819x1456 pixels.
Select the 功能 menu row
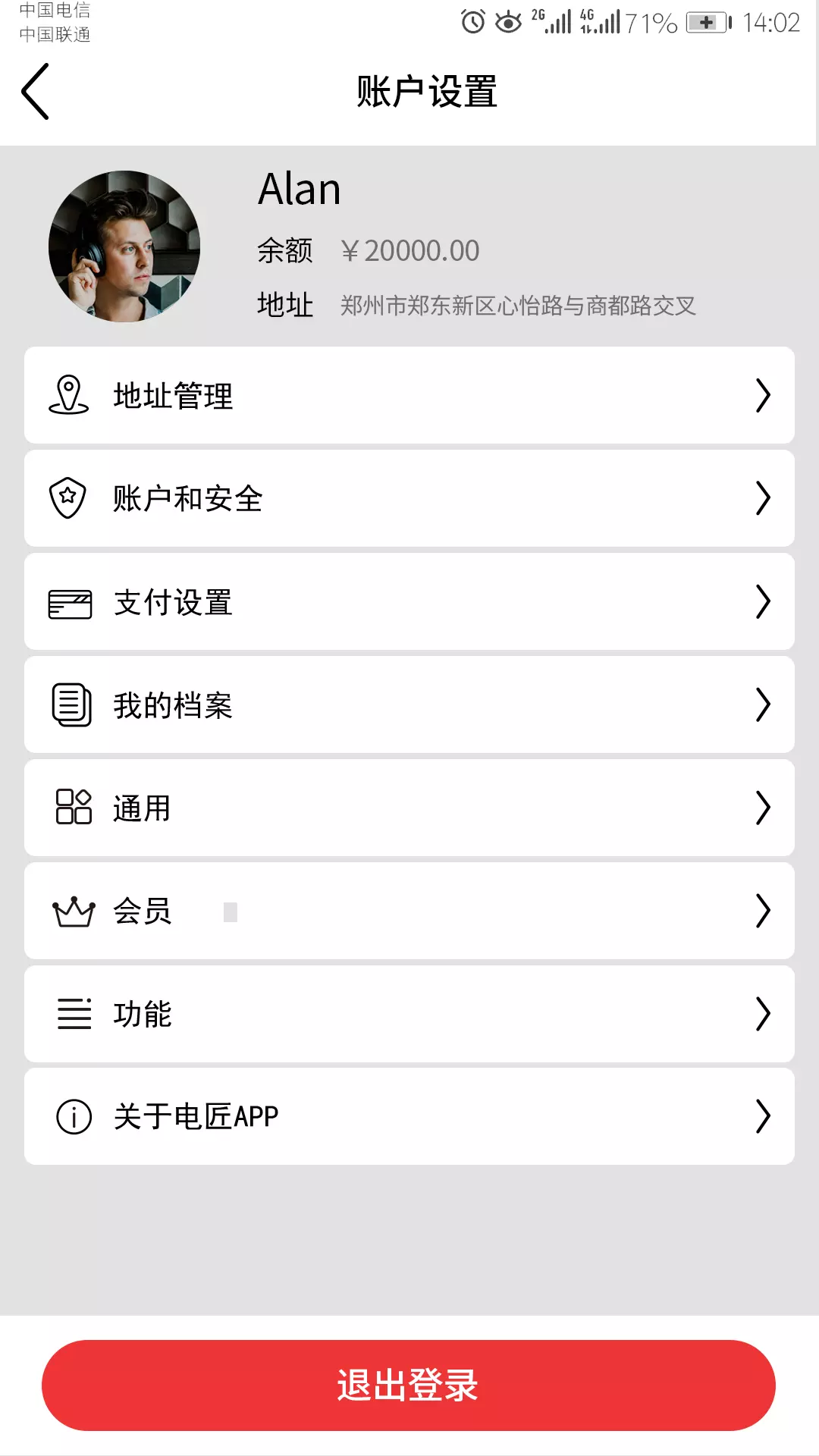[409, 1014]
